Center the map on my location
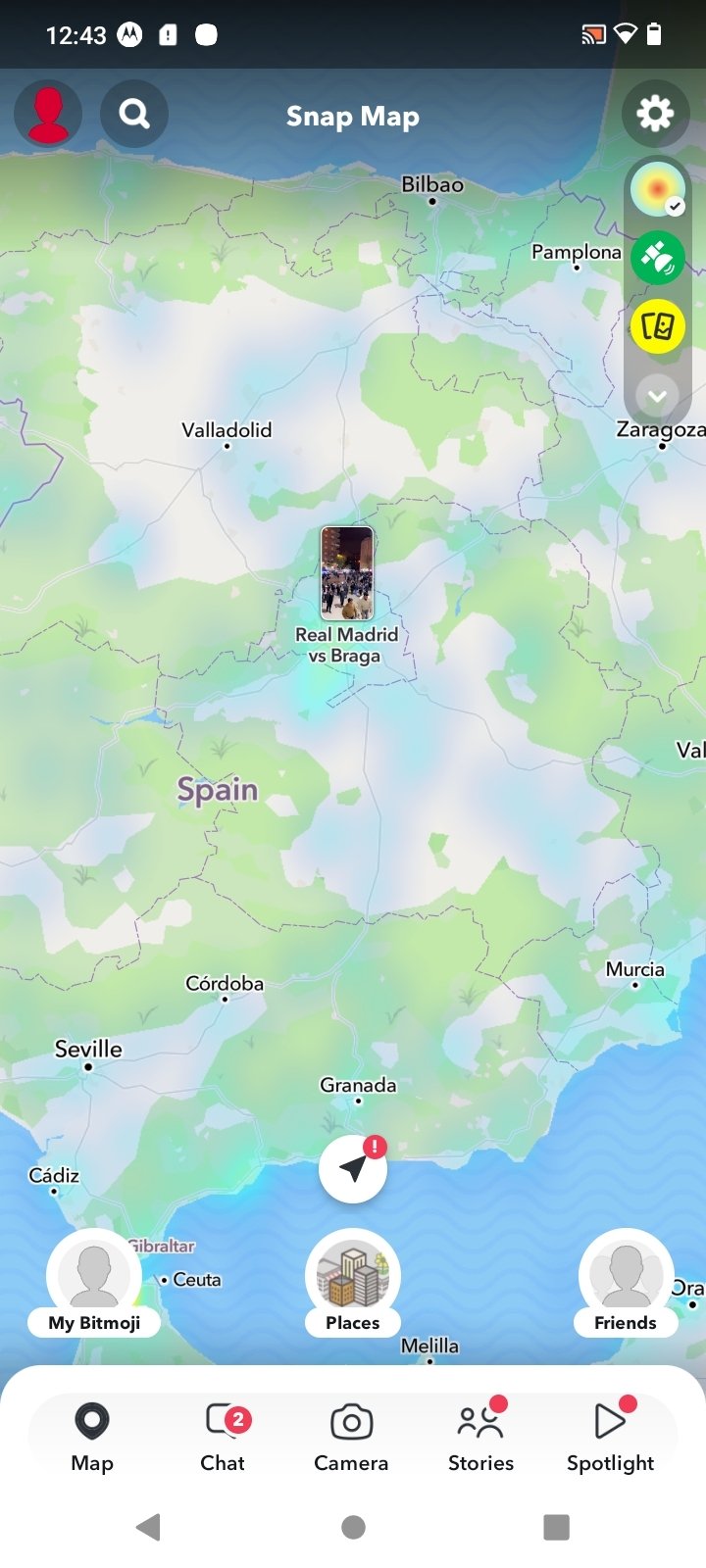 (x=353, y=1168)
